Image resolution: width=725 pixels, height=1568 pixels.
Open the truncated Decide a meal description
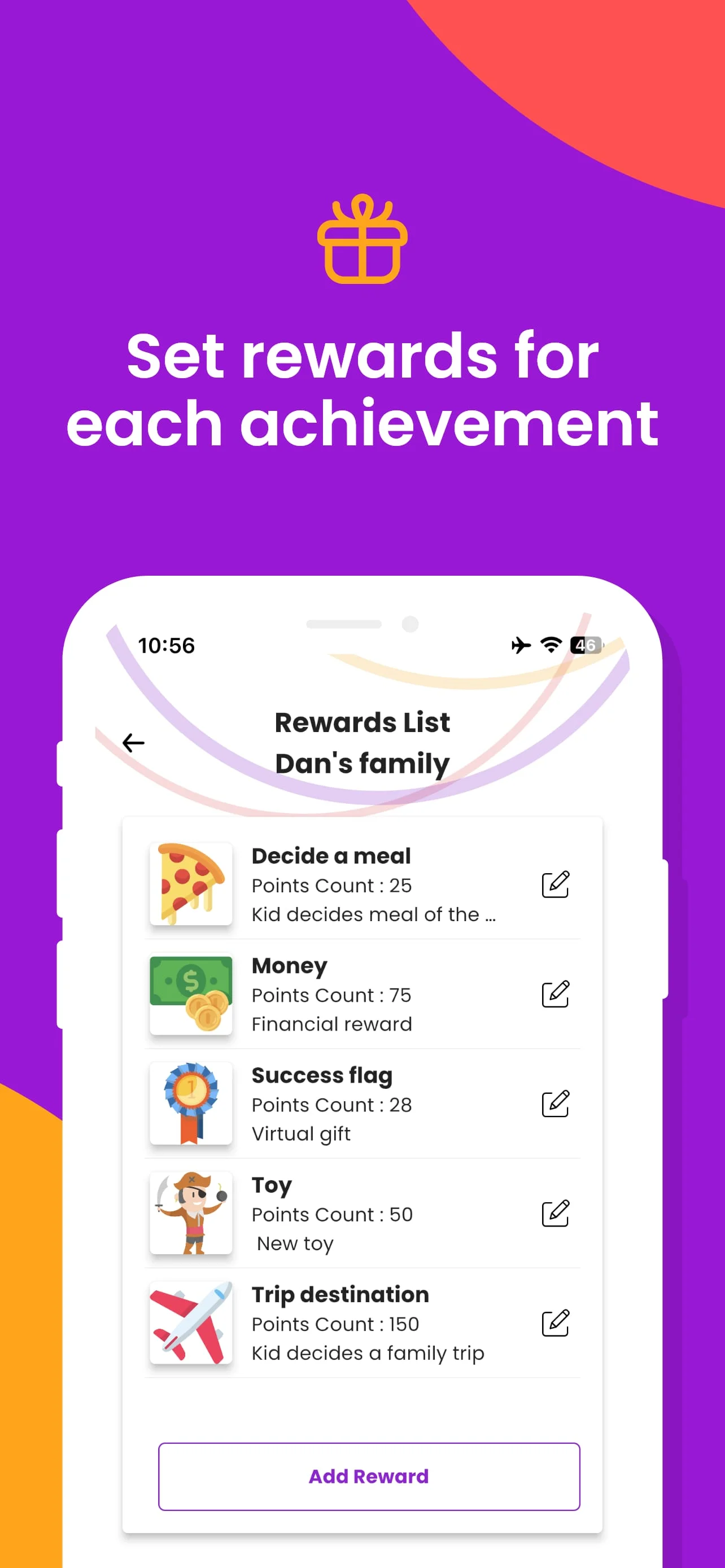[x=374, y=914]
